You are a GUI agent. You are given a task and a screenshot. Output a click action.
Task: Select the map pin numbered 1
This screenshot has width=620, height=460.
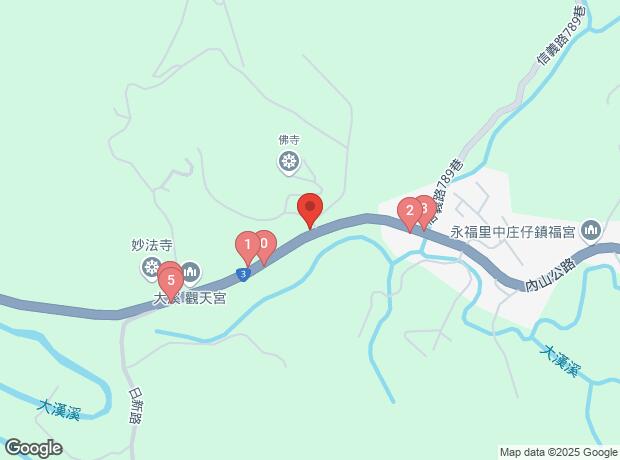pos(246,245)
